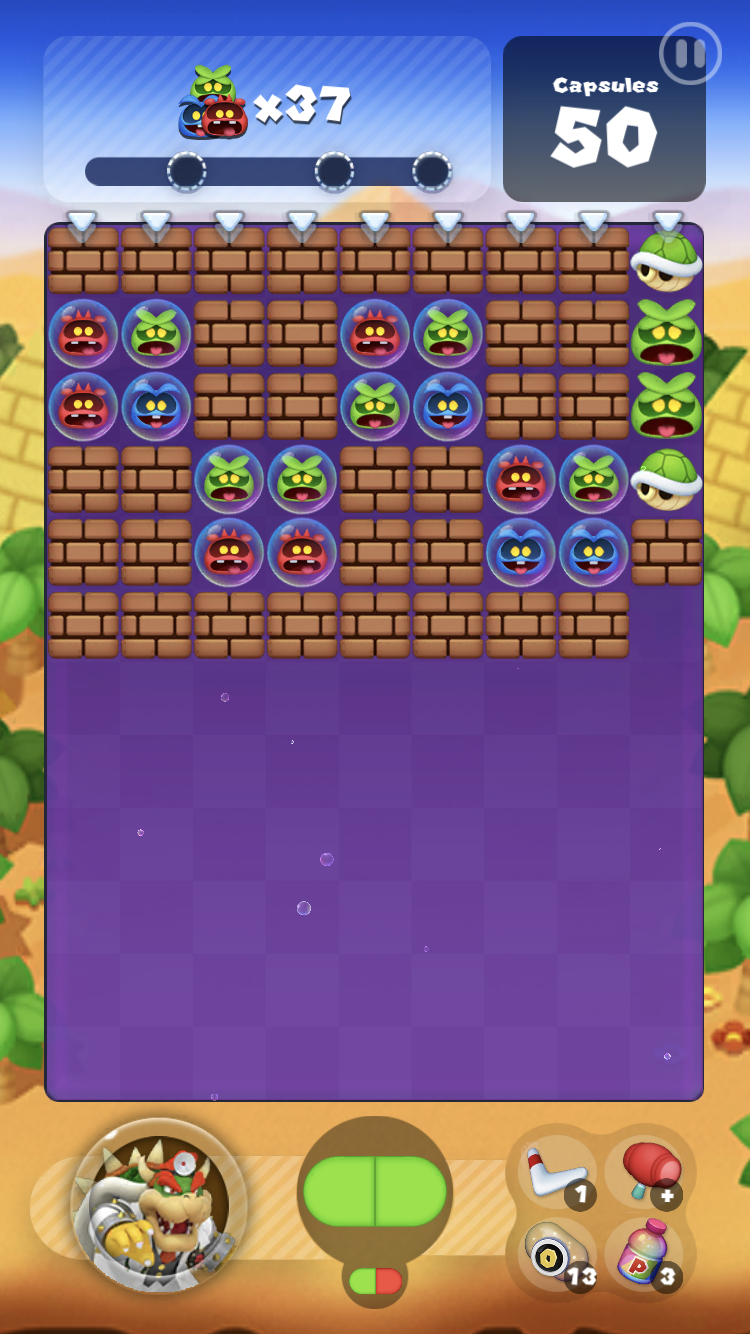Pause the game
Viewport: 750px width, 1334px height.
(x=690, y=53)
